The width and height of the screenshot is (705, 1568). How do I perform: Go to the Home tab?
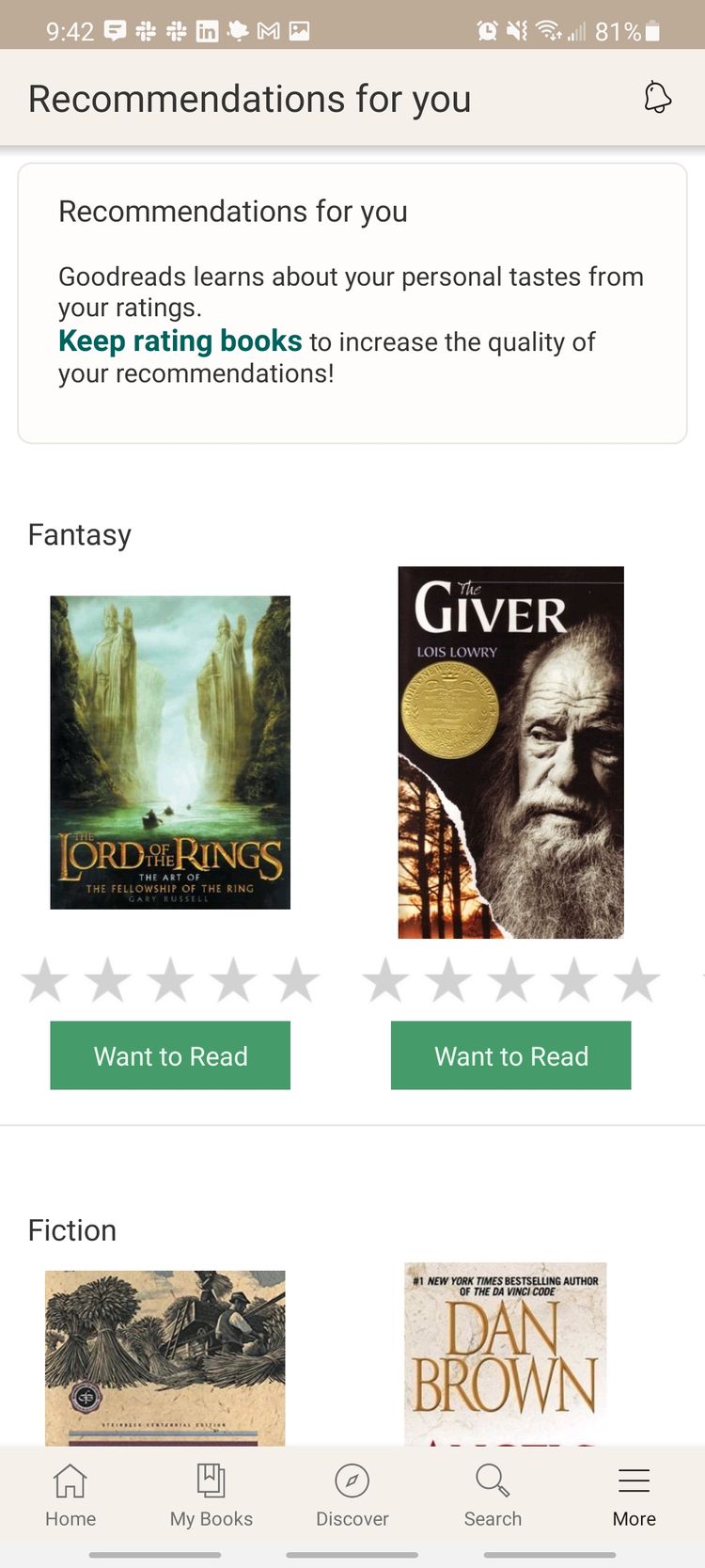pos(70,1495)
